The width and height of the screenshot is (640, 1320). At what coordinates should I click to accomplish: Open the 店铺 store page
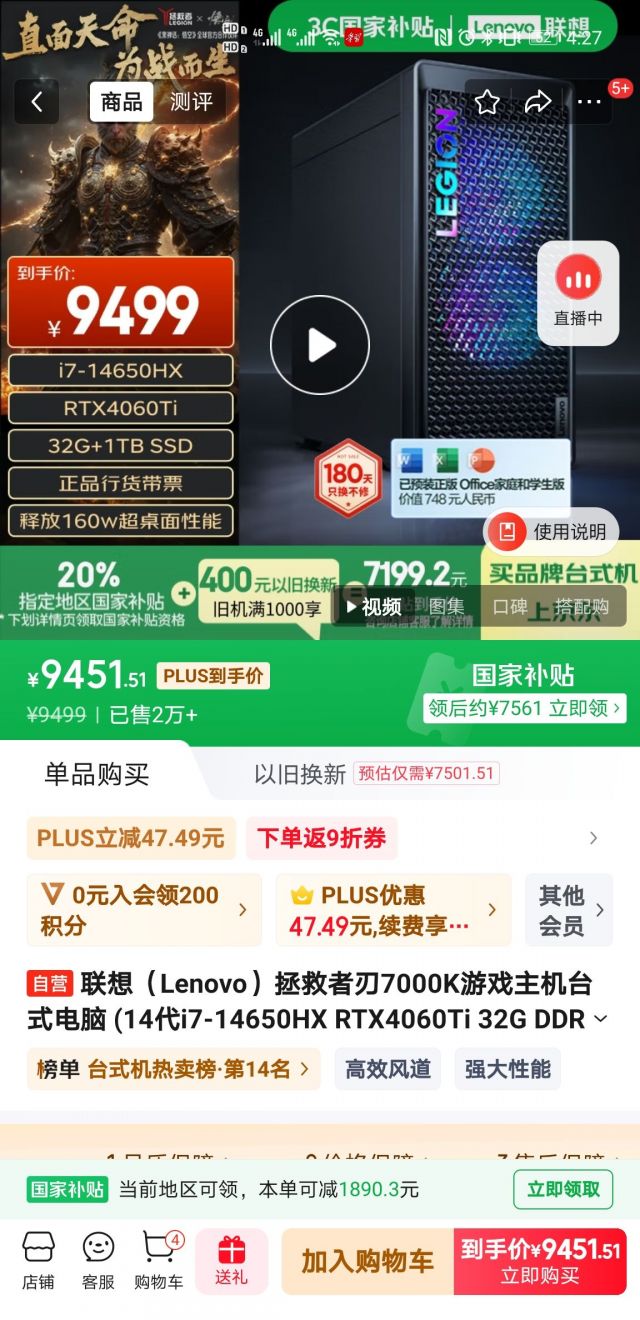38,1260
